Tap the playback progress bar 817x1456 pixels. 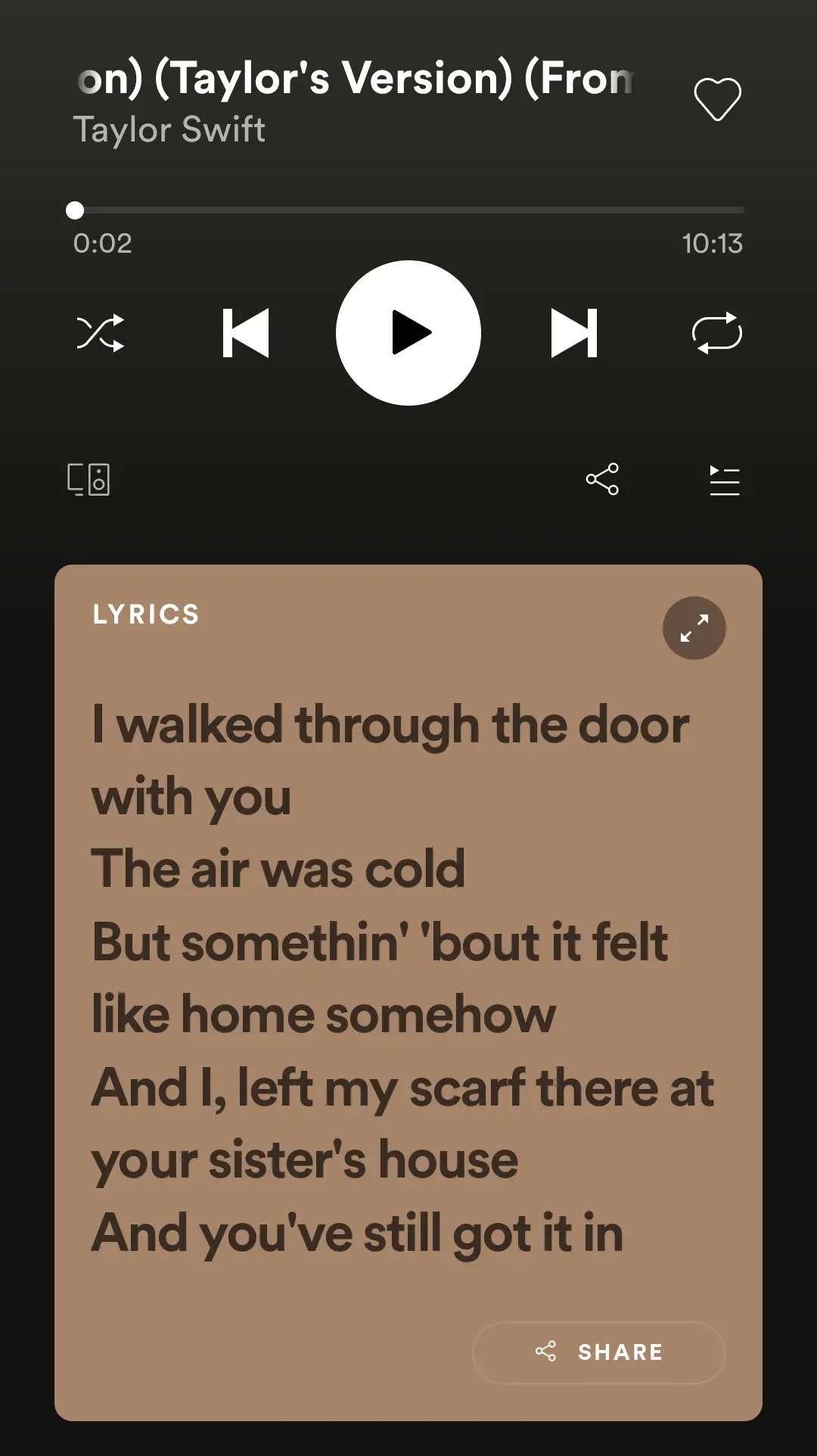pyautogui.click(x=408, y=210)
